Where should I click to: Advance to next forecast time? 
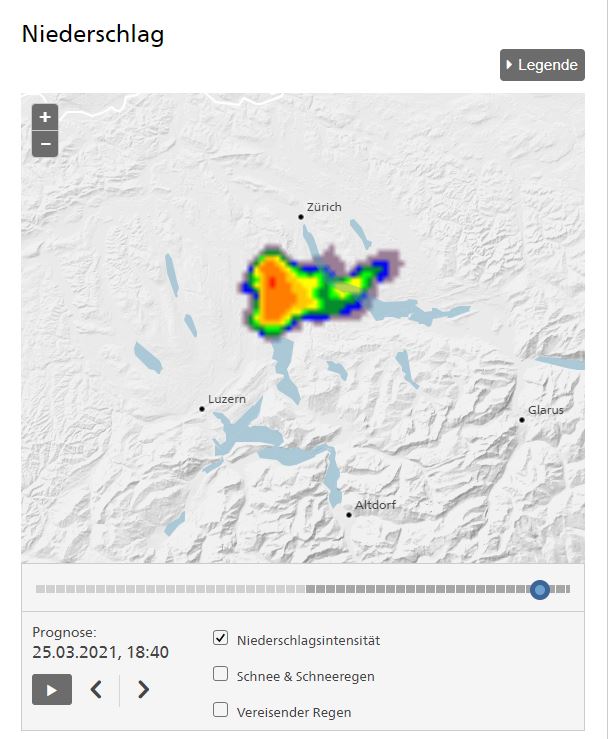[x=143, y=689]
